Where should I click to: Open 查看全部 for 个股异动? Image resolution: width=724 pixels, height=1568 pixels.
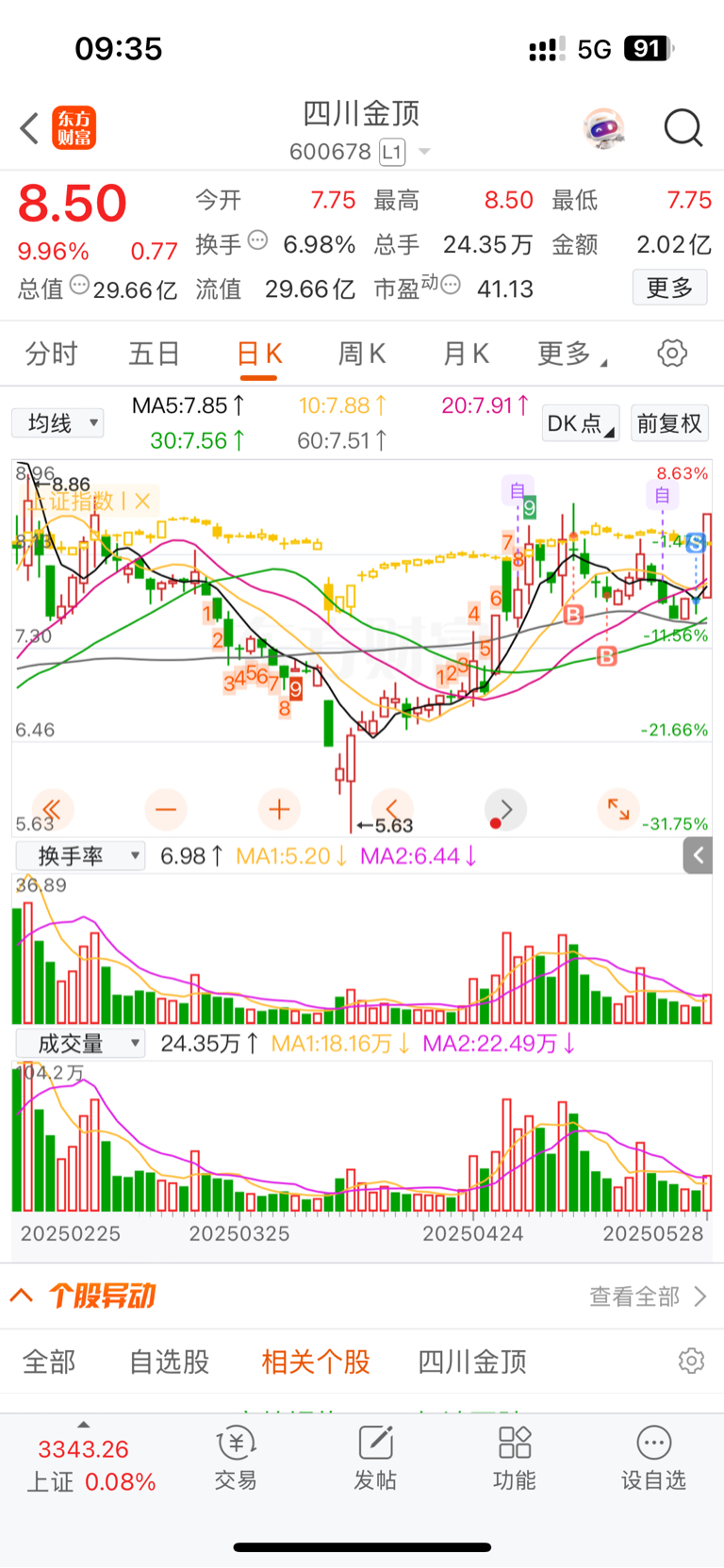[648, 1297]
